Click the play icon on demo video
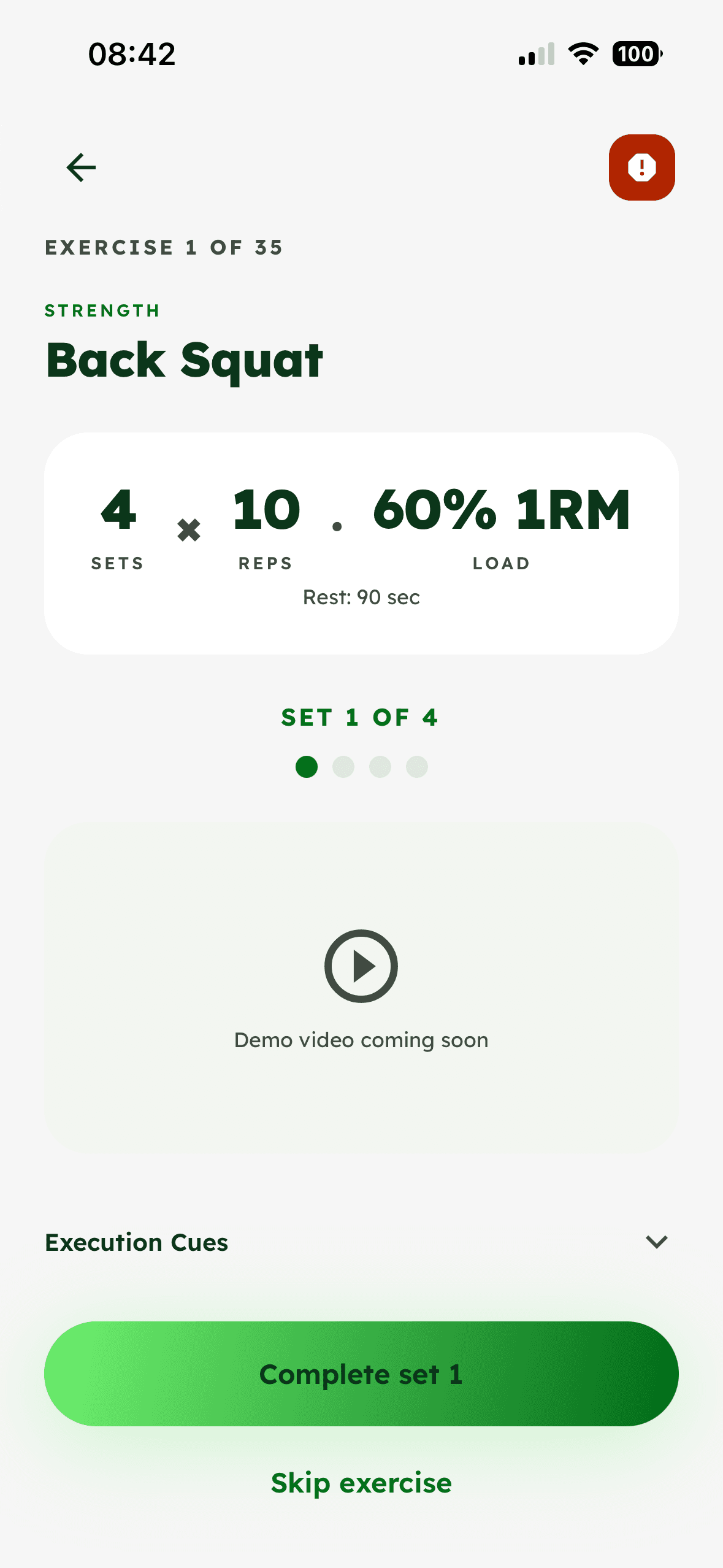This screenshot has height=1568, width=723. (x=361, y=966)
